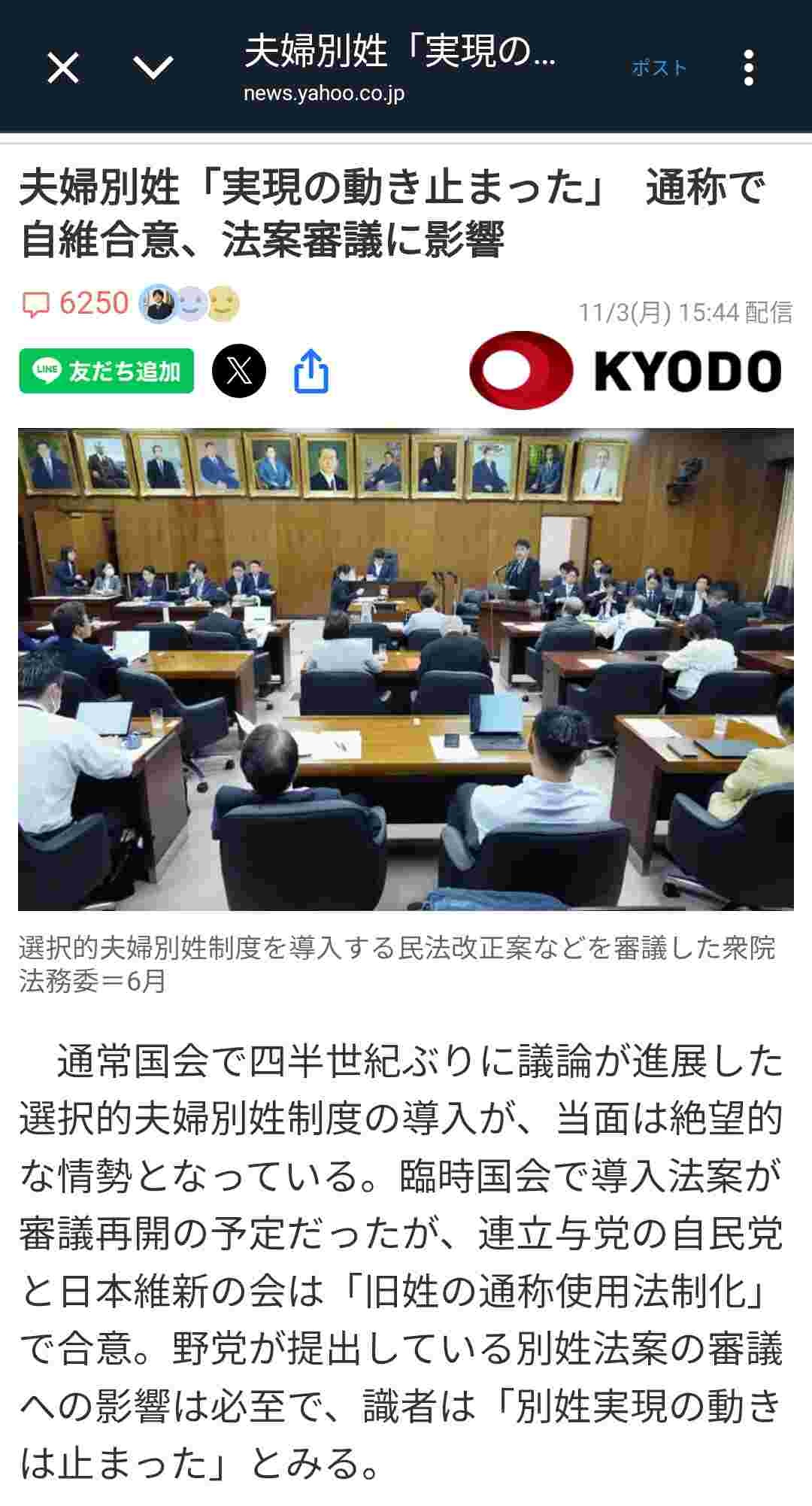Open the three-dot overflow menu

[748, 68]
